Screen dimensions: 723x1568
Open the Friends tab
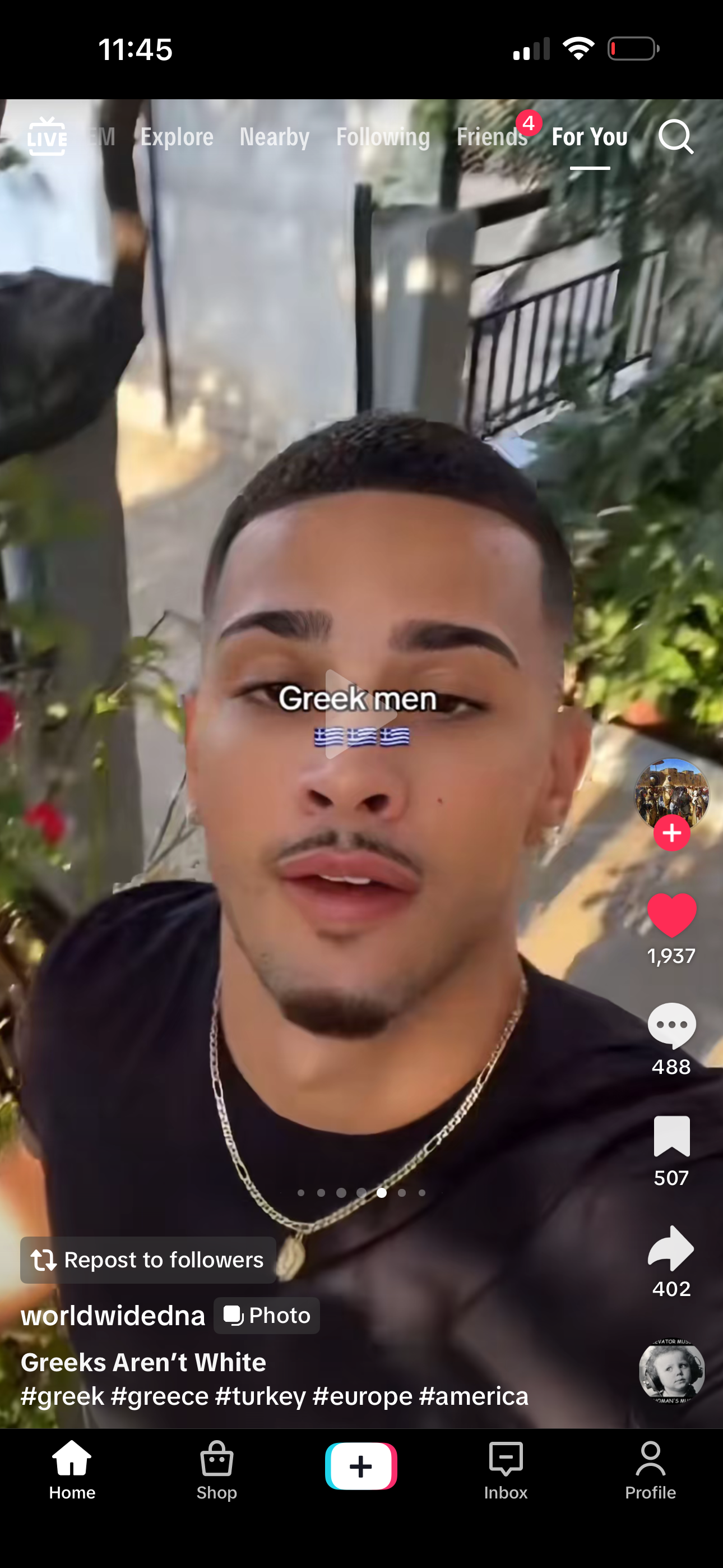(492, 137)
